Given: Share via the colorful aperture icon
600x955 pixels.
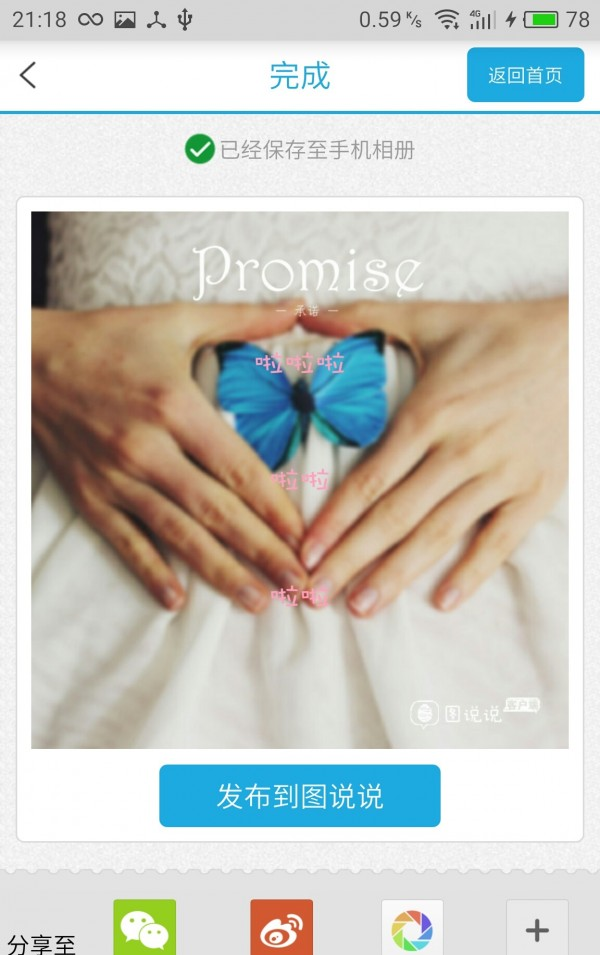Looking at the screenshot, I should click(x=412, y=929).
